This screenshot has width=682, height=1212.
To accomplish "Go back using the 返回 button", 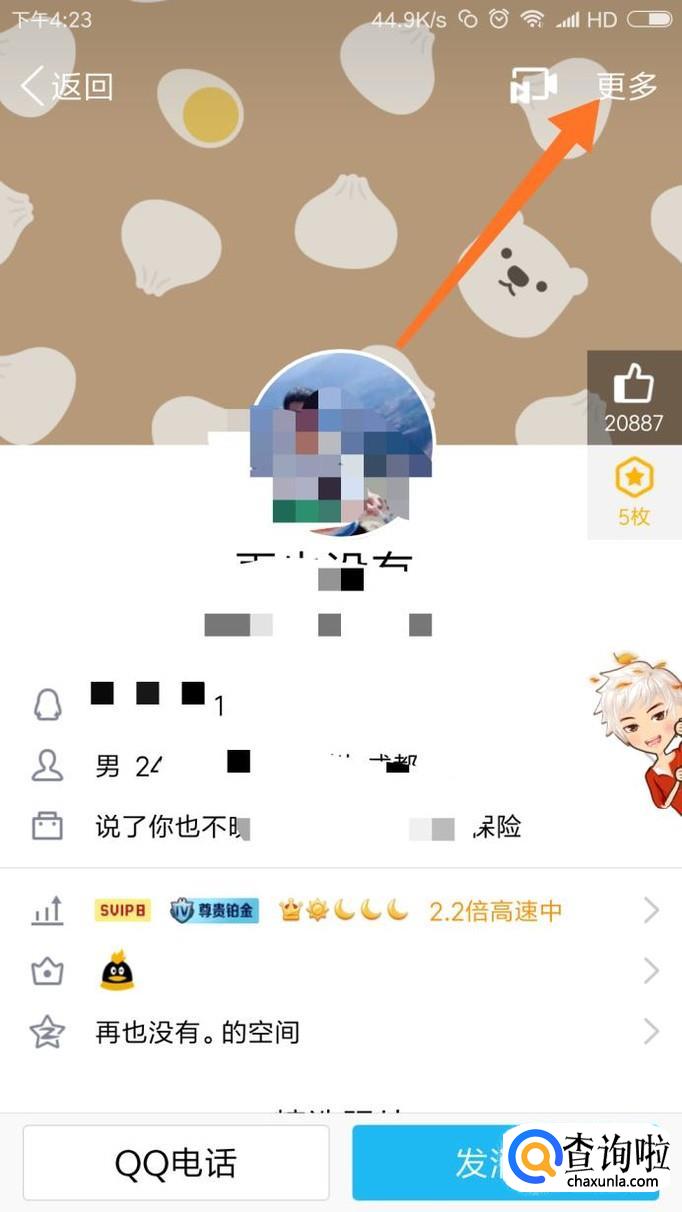I will tap(67, 86).
